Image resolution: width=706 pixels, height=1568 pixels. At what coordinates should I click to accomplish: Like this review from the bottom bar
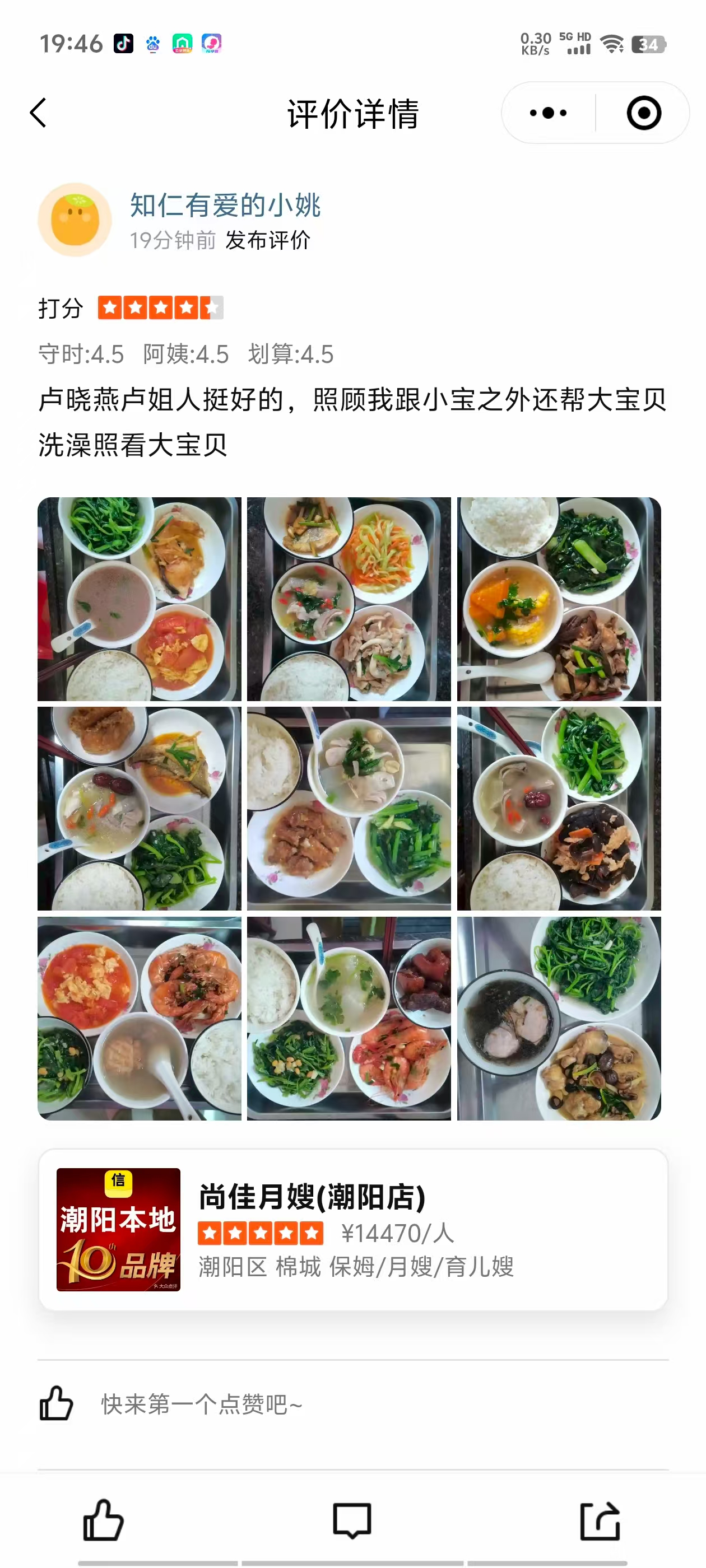coord(104,1520)
